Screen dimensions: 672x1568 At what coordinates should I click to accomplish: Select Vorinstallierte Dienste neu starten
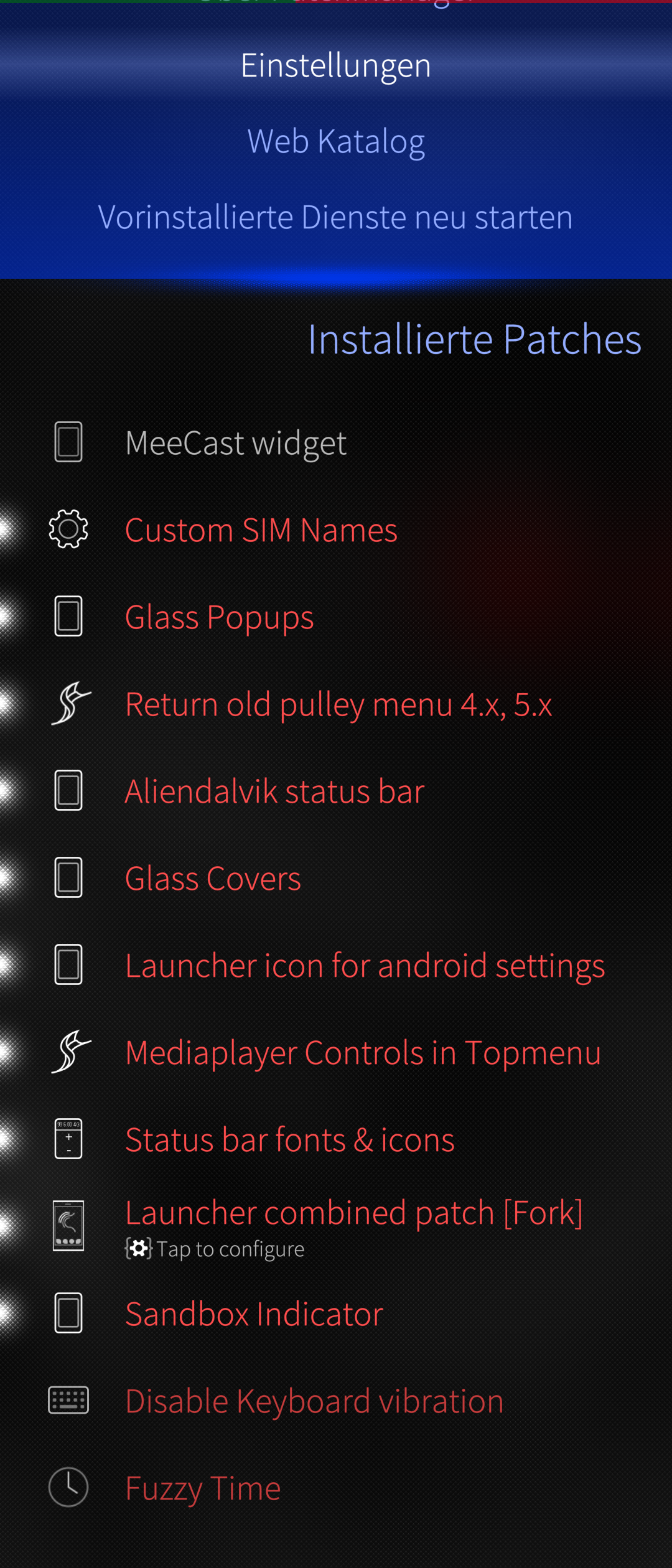tap(336, 217)
